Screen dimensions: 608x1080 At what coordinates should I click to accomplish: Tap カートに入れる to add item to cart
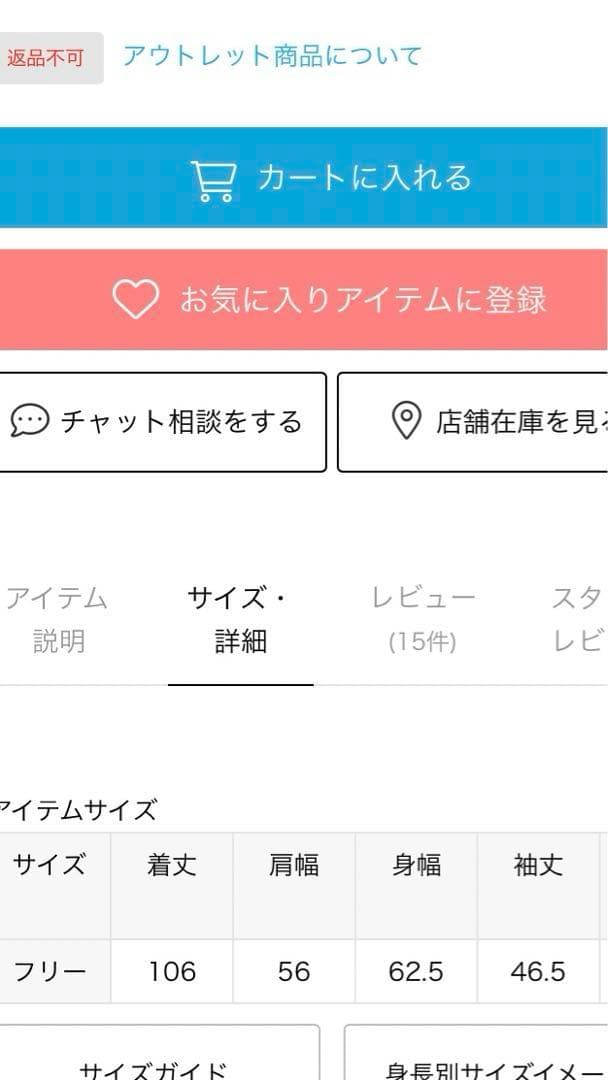(x=304, y=178)
